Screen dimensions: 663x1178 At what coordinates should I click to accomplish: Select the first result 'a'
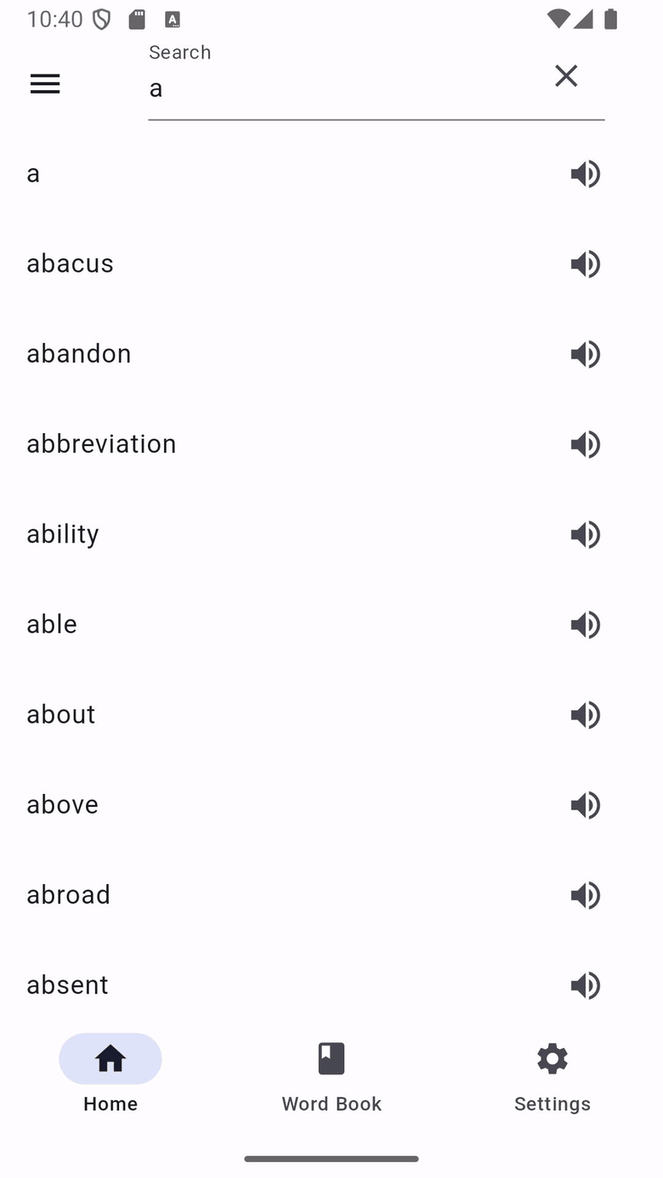tap(34, 174)
